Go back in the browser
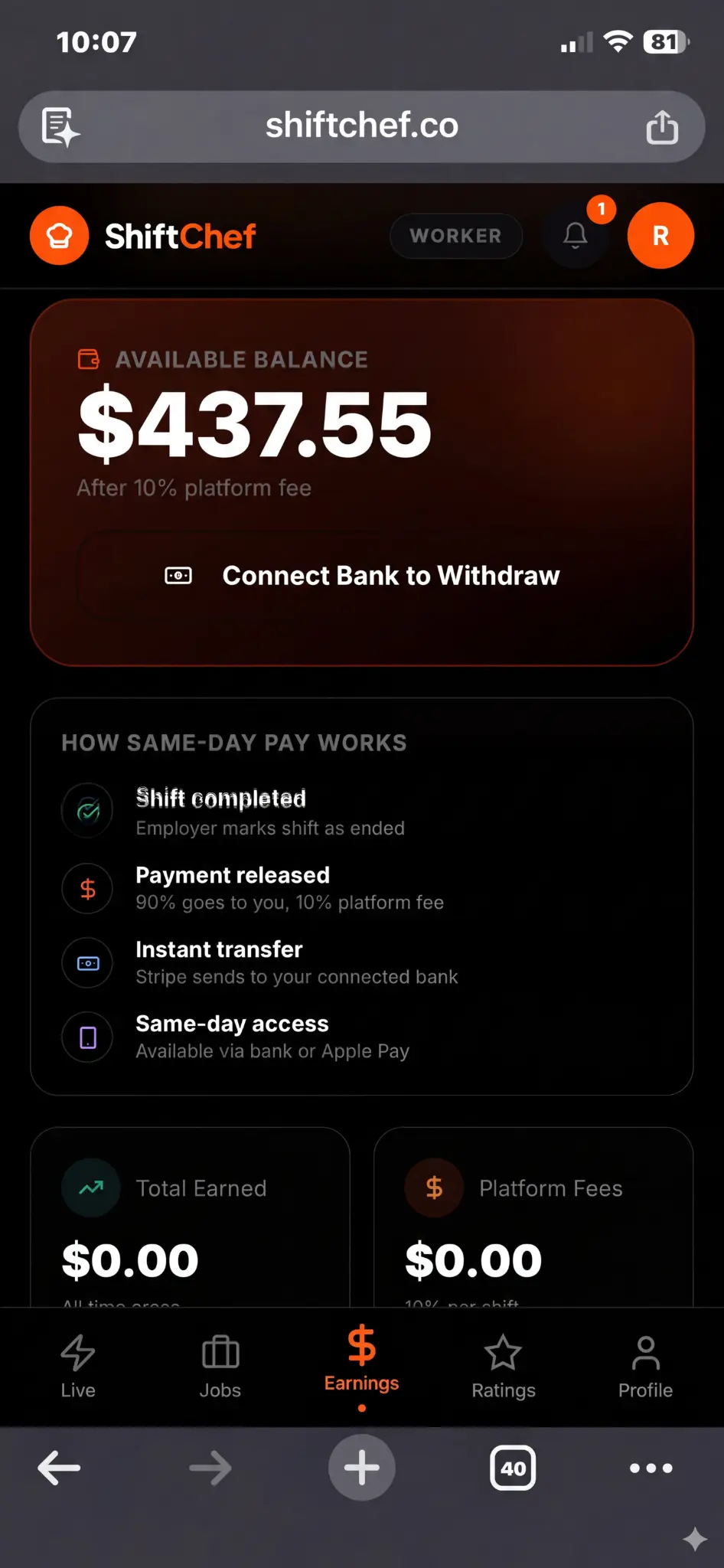This screenshot has height=1568, width=724. 59,1468
